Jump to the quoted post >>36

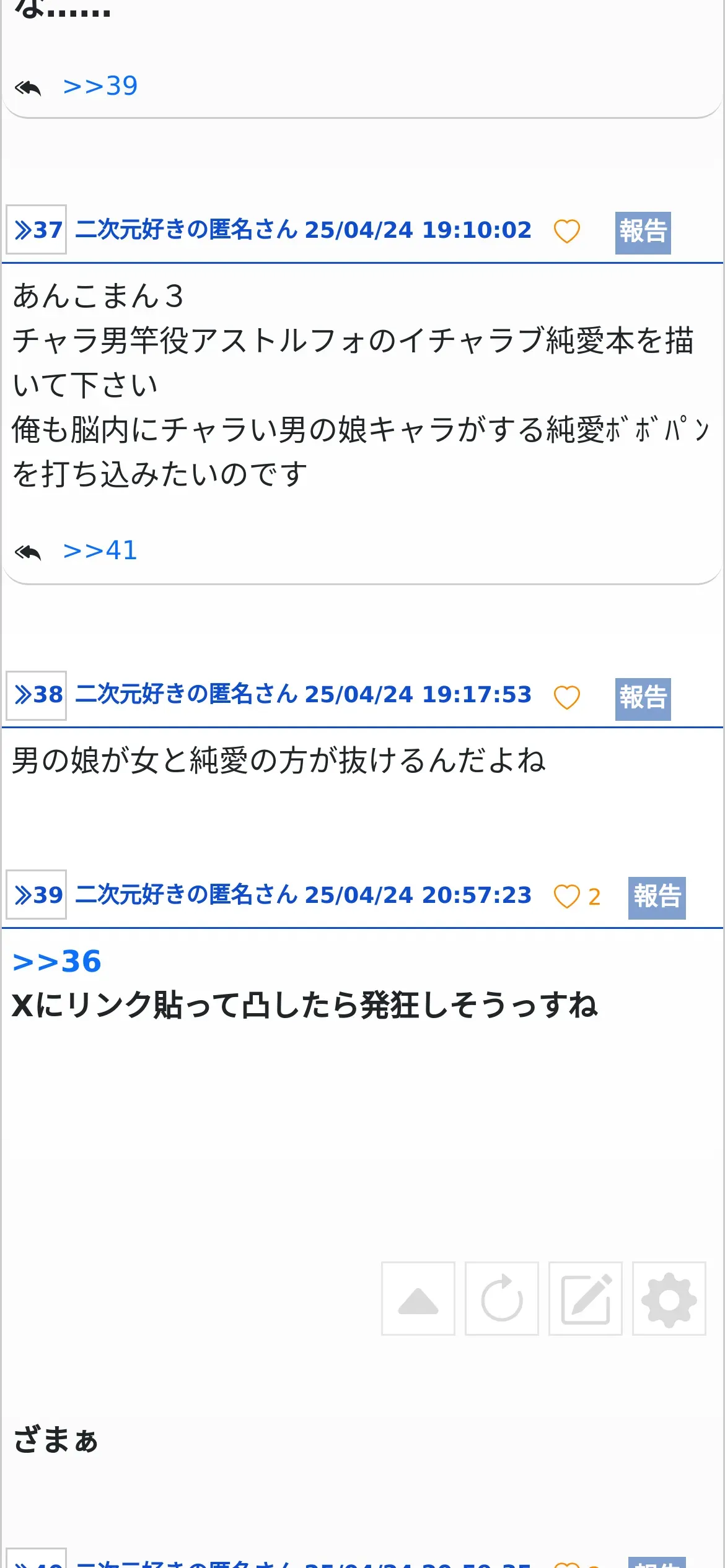point(57,962)
